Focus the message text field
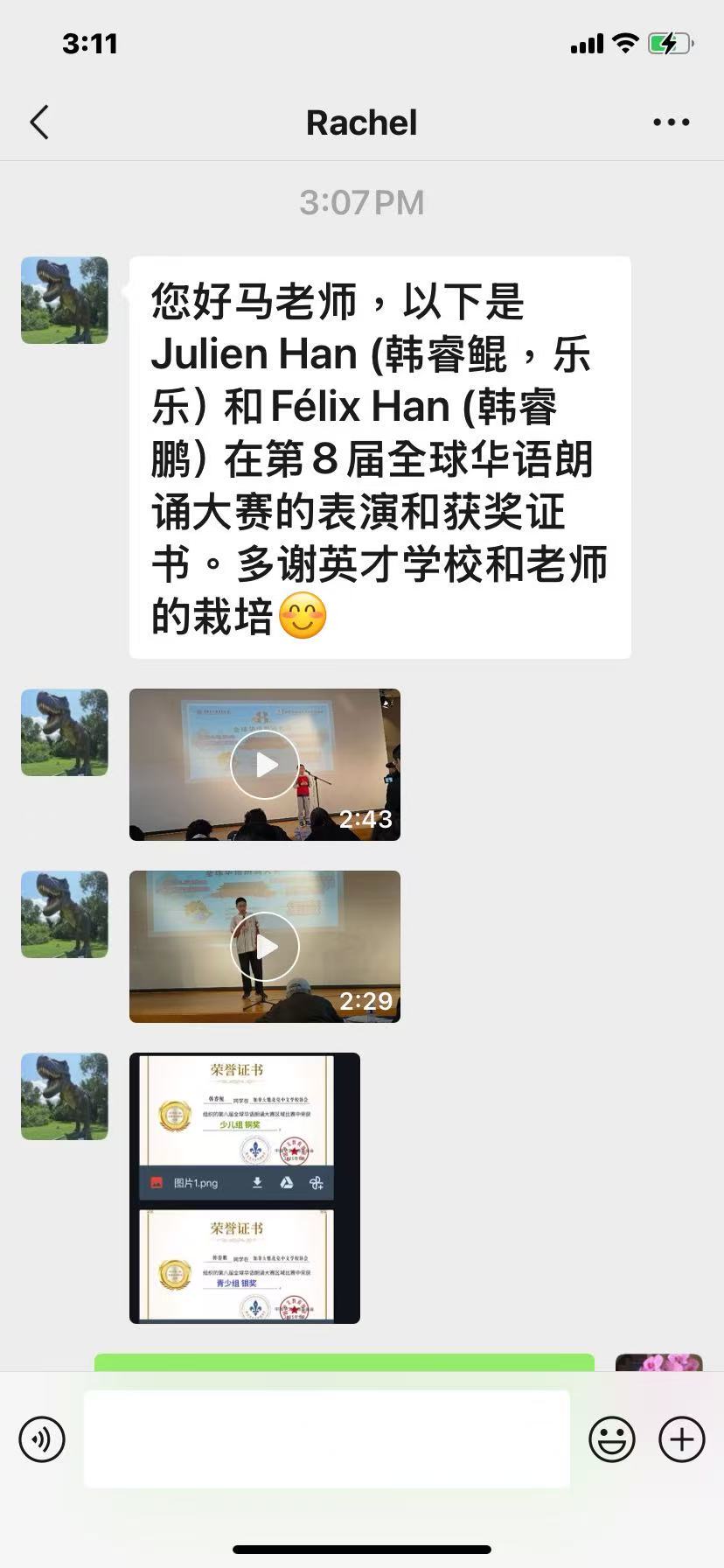724x1568 pixels. tap(326, 1438)
